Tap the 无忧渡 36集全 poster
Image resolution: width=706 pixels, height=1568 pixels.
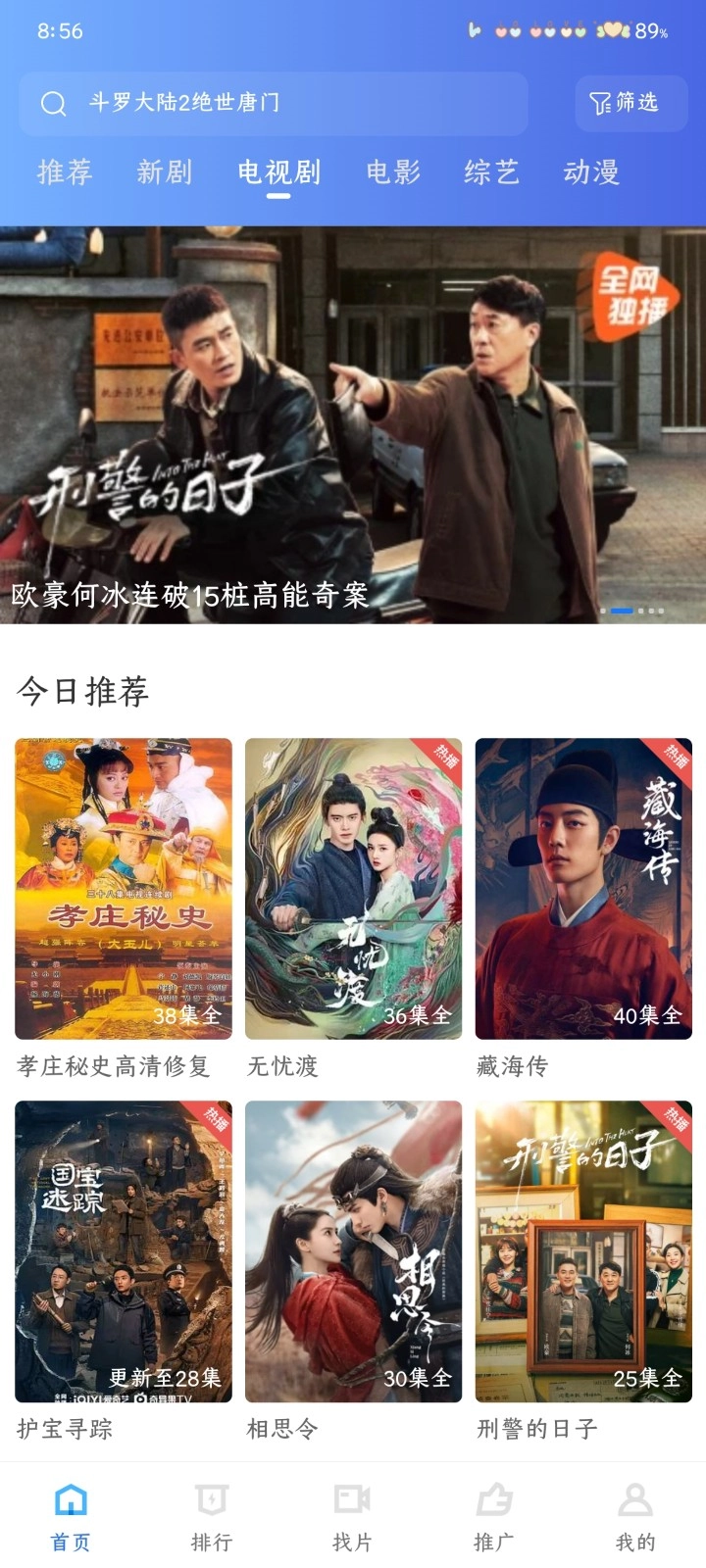352,885
